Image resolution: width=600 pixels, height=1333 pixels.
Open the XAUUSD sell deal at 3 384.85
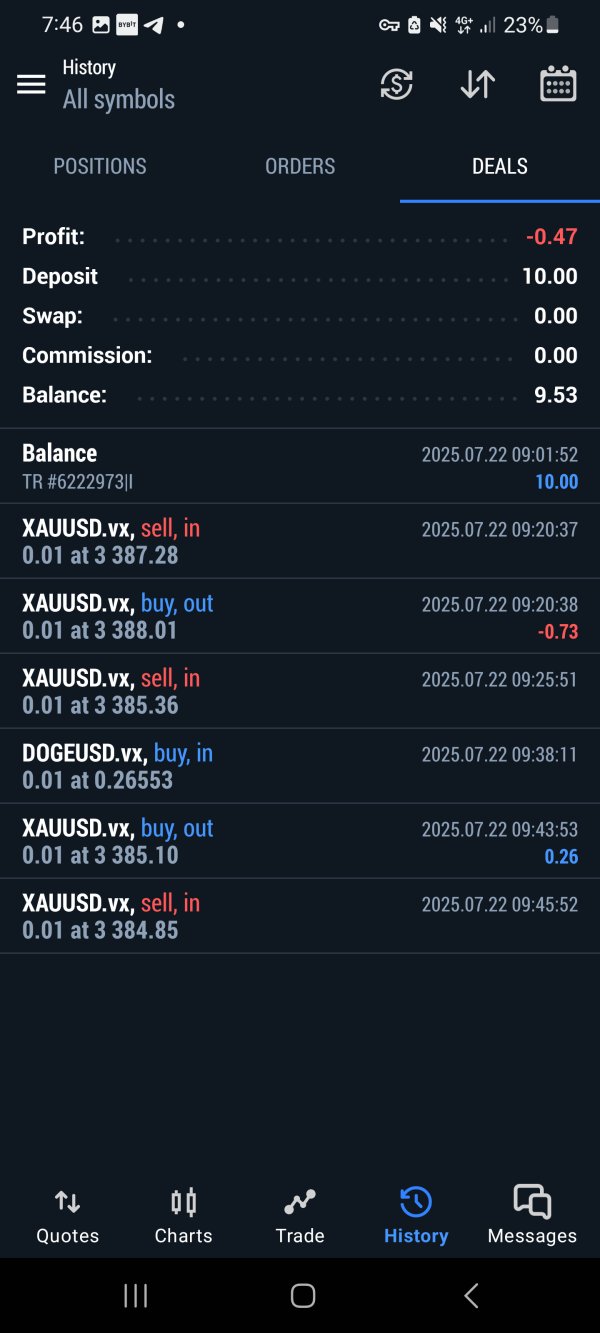click(300, 916)
